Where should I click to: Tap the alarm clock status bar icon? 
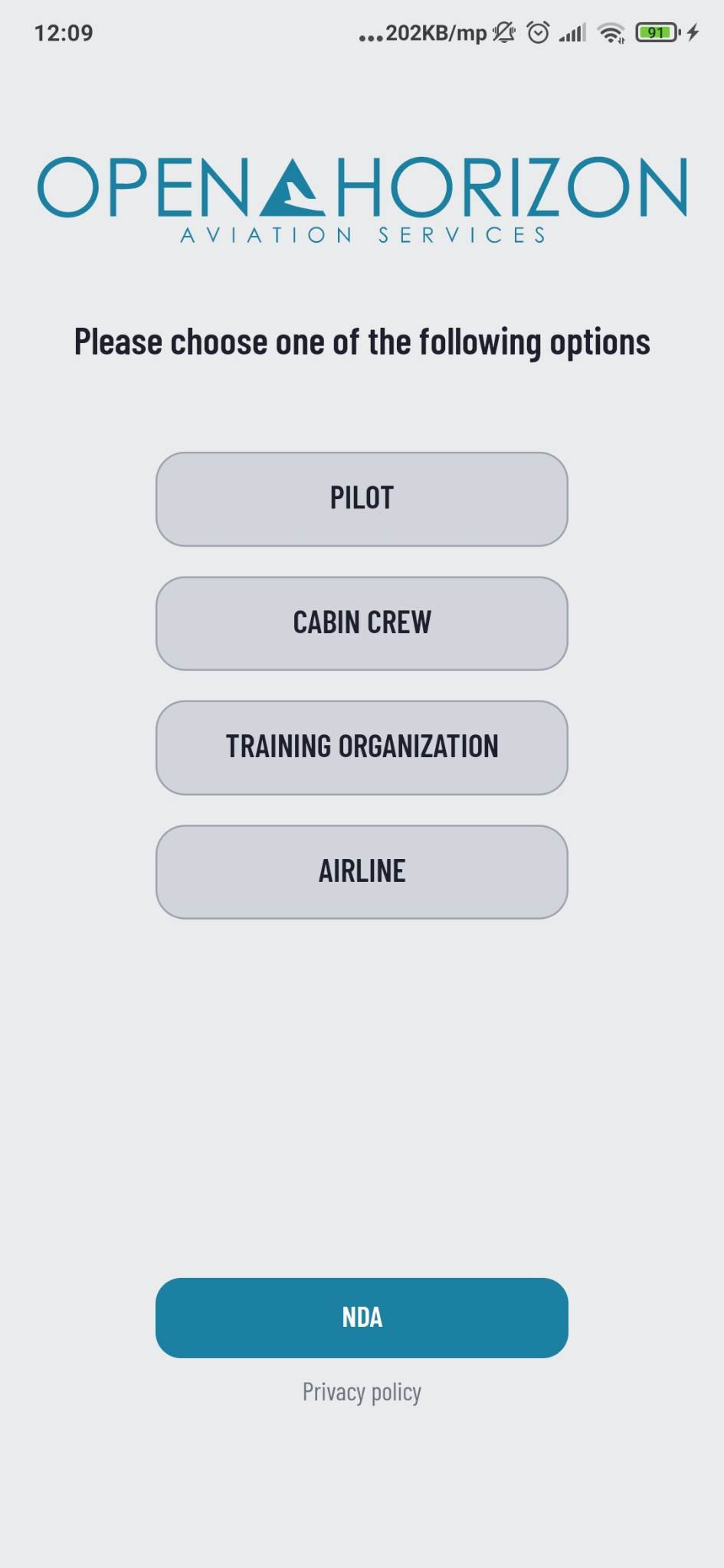pyautogui.click(x=536, y=32)
